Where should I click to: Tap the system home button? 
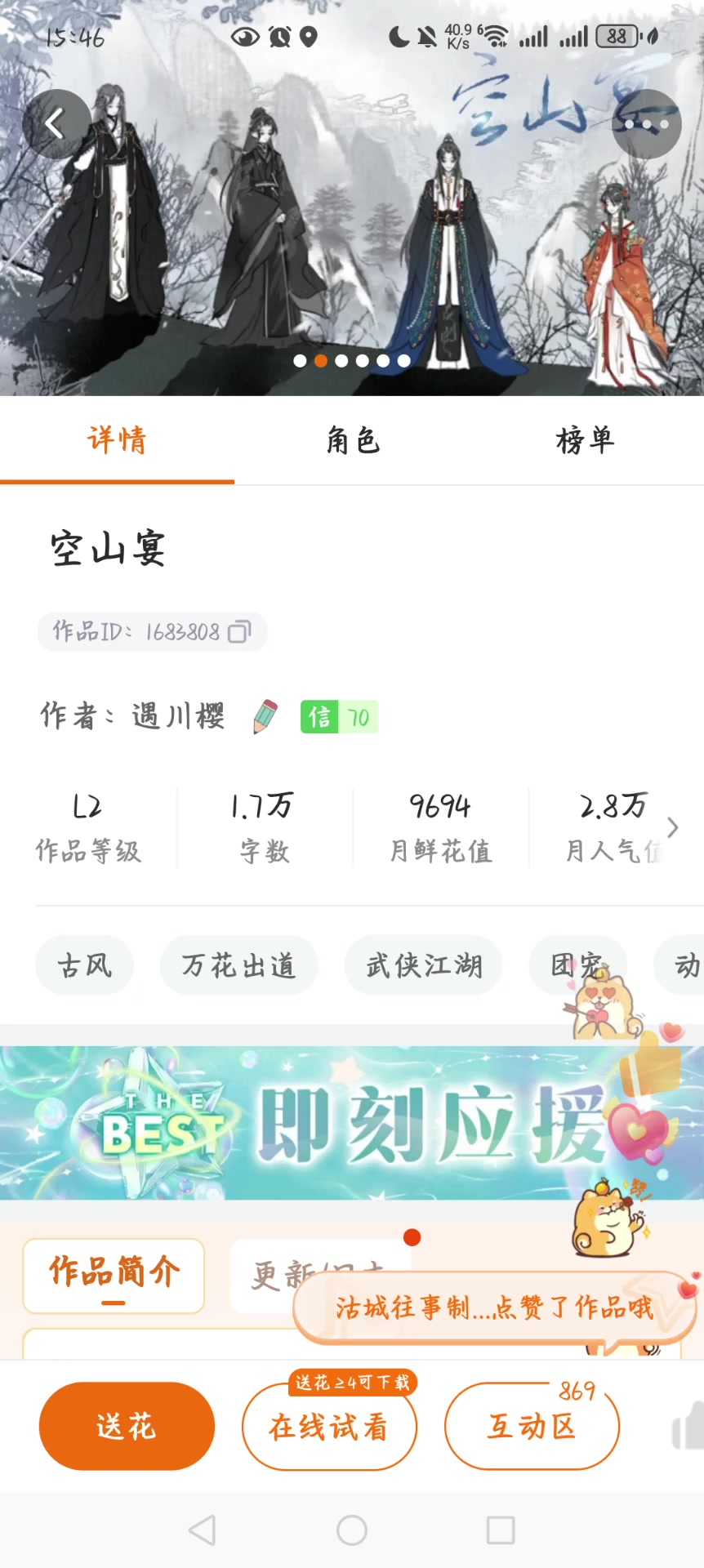click(x=352, y=1530)
